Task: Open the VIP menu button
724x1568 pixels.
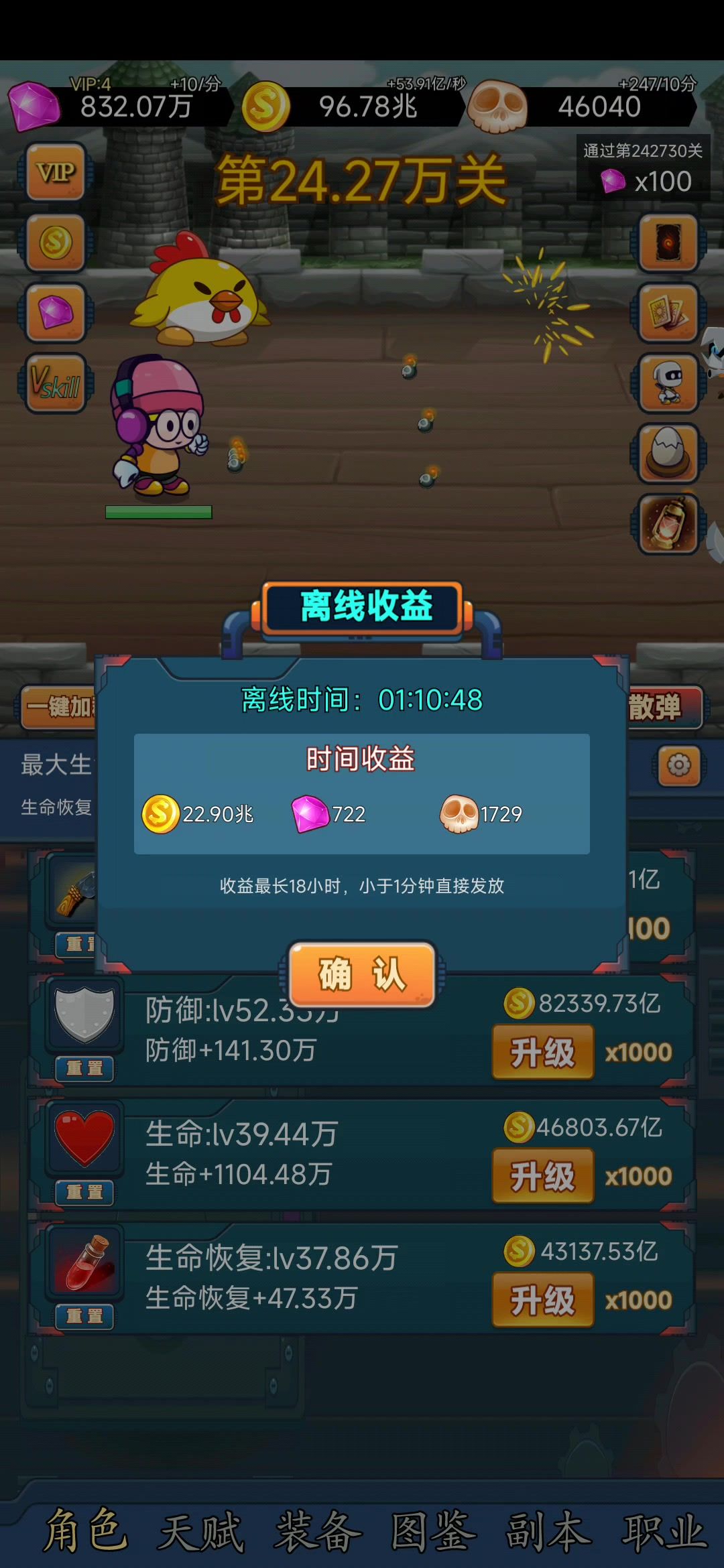Action: coord(56,172)
